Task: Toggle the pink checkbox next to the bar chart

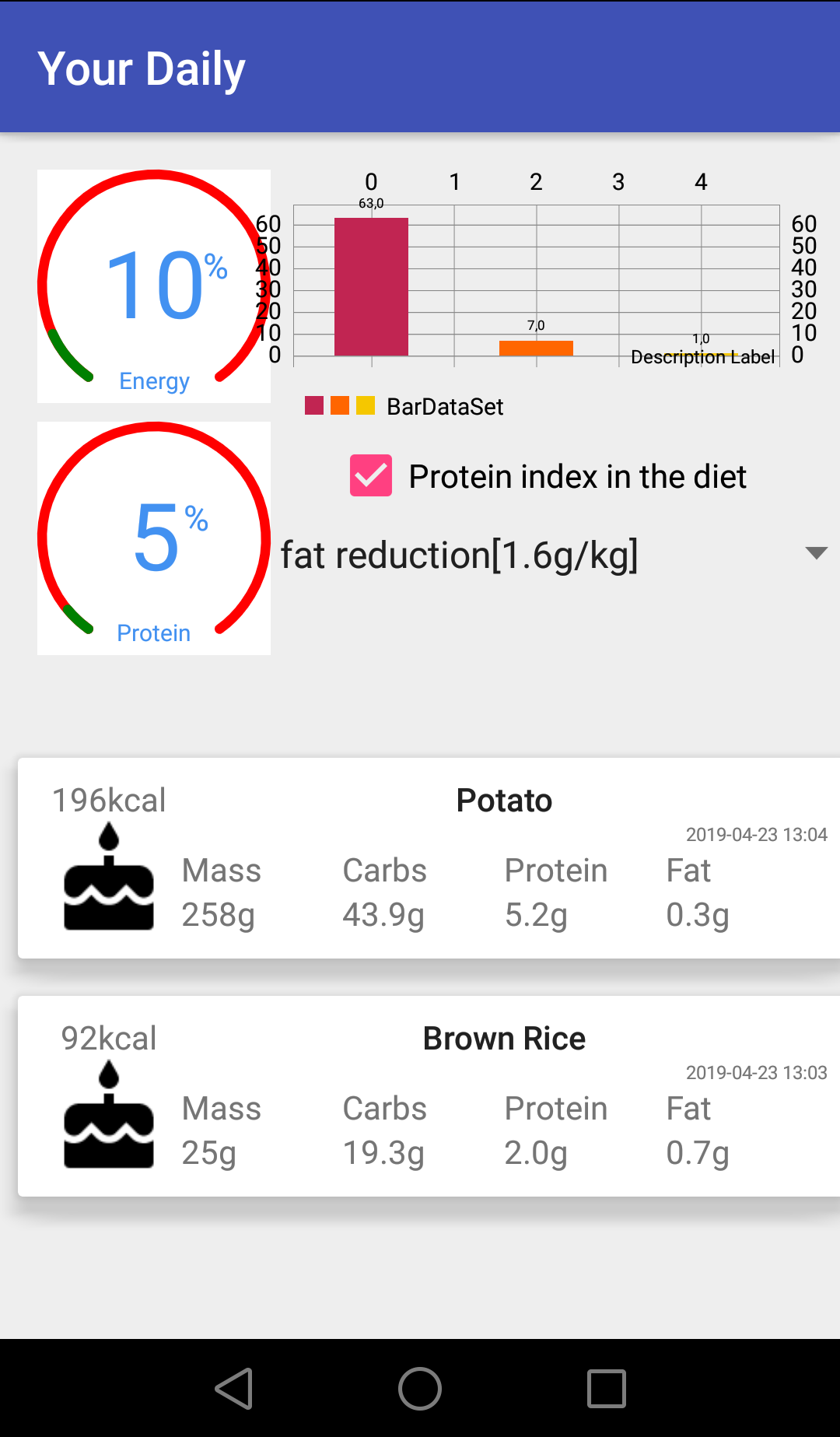Action: pyautogui.click(x=371, y=476)
